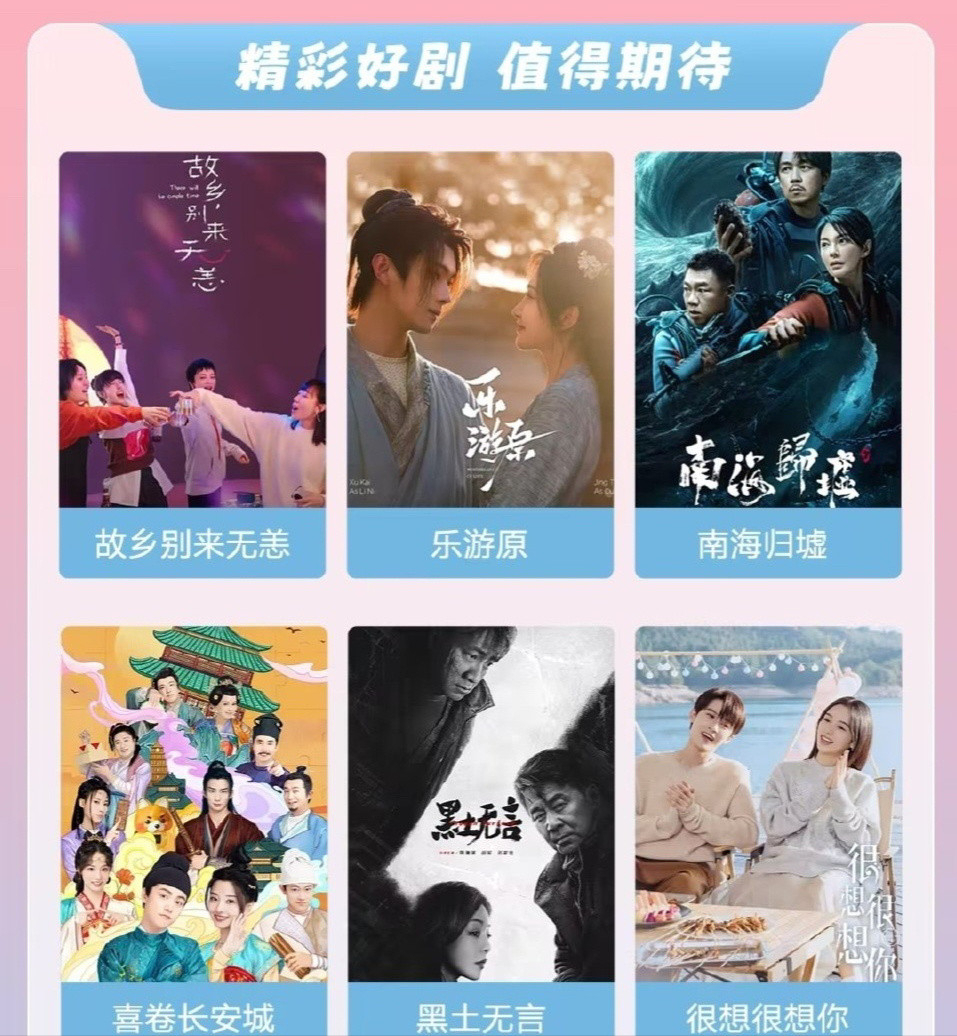The width and height of the screenshot is (957, 1036).
Task: Click the 黑土无言 title label
Action: [x=478, y=1021]
